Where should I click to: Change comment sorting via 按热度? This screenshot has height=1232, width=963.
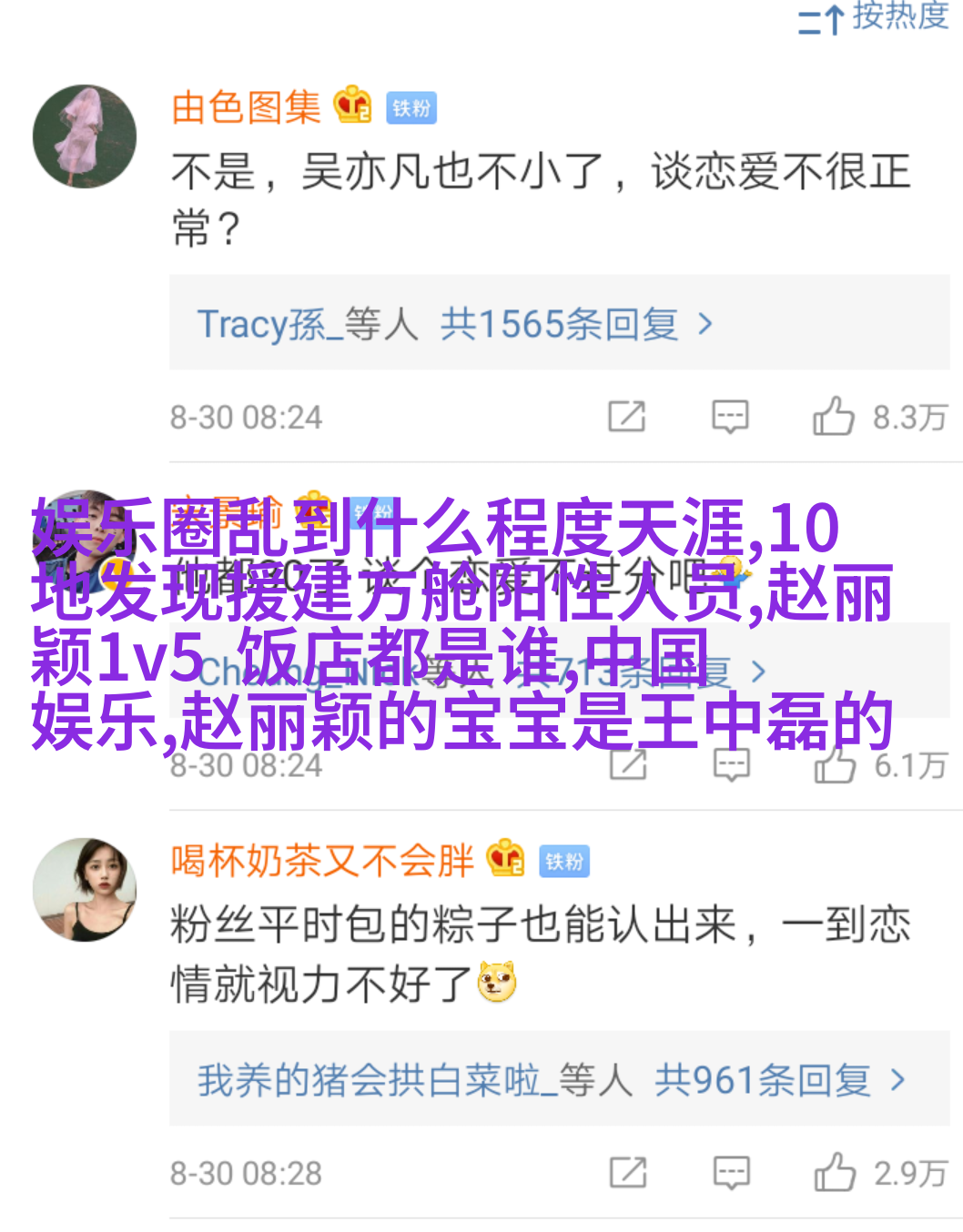tap(874, 16)
